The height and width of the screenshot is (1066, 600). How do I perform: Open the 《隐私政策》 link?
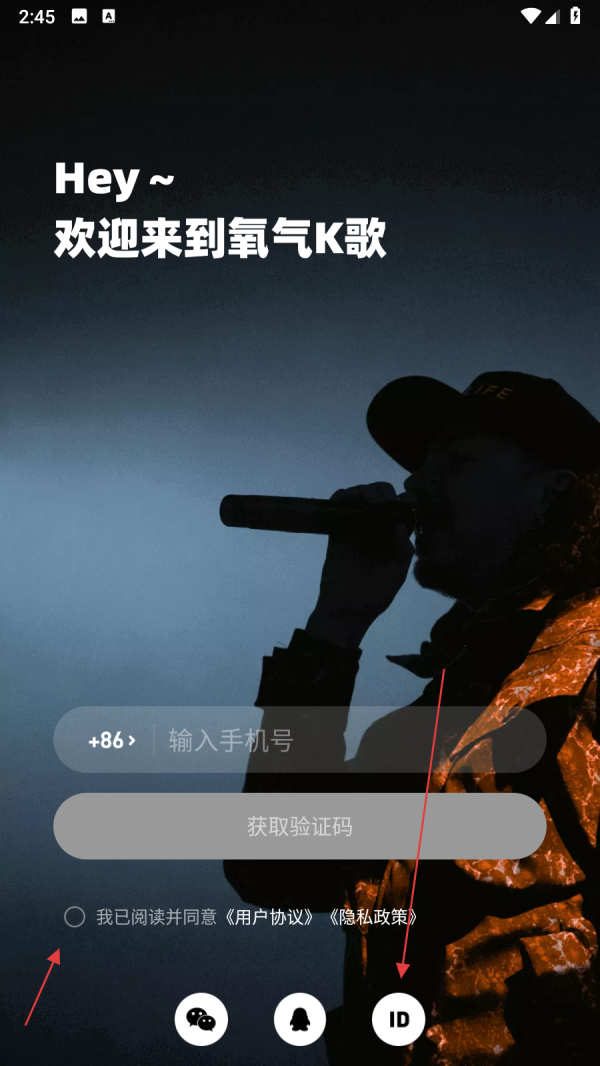click(x=371, y=917)
